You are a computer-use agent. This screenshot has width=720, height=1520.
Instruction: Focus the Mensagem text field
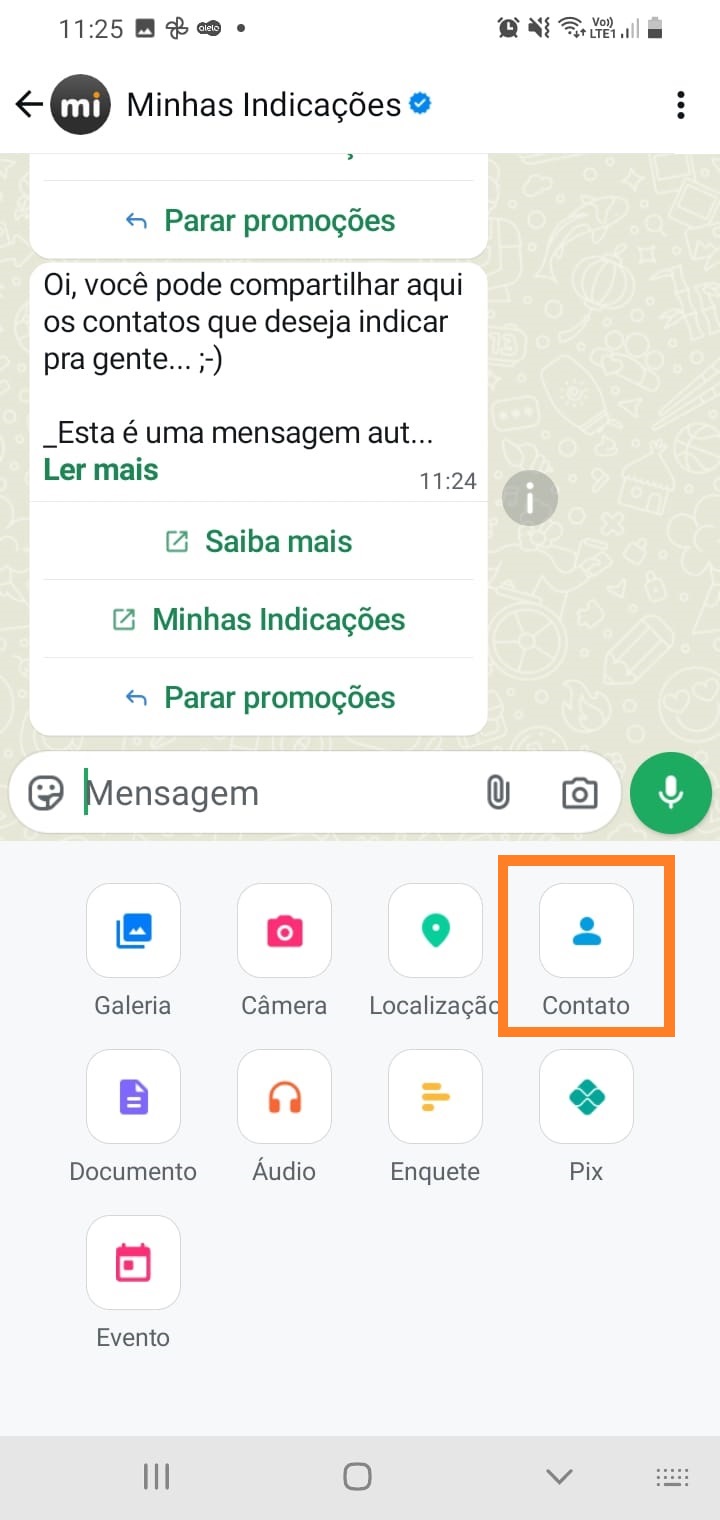pos(275,793)
